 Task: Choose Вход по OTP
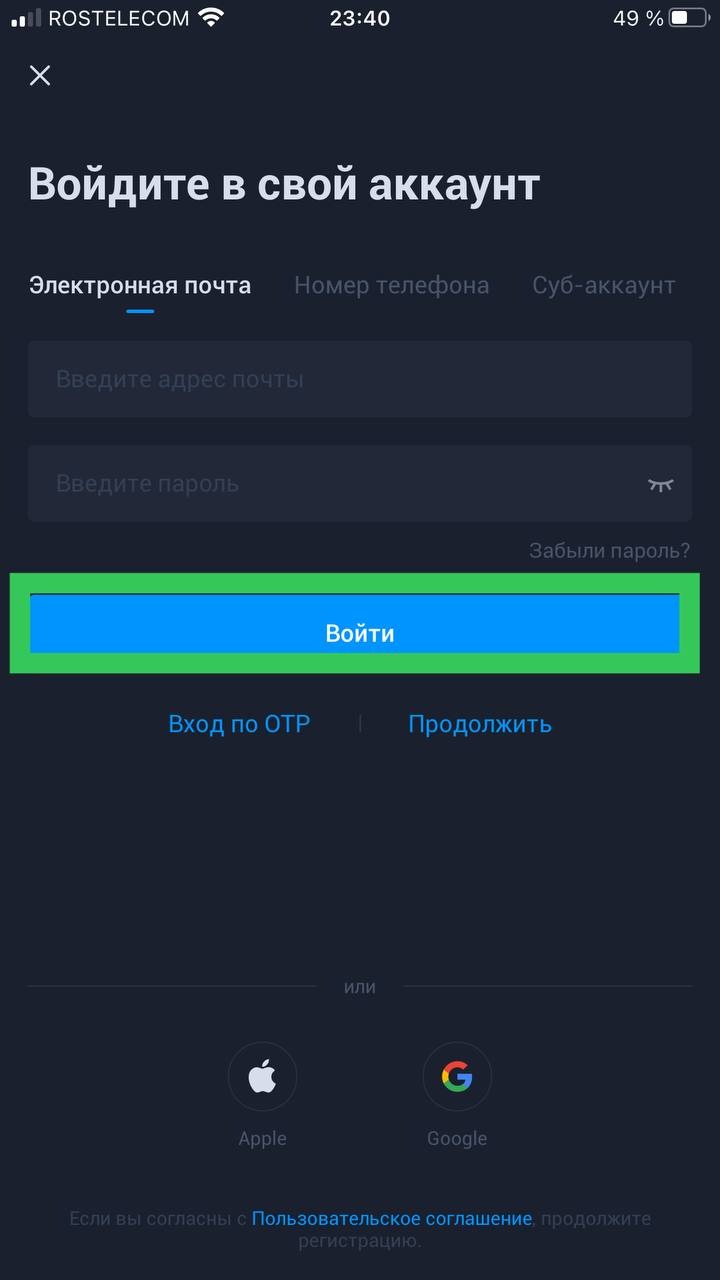[x=239, y=724]
